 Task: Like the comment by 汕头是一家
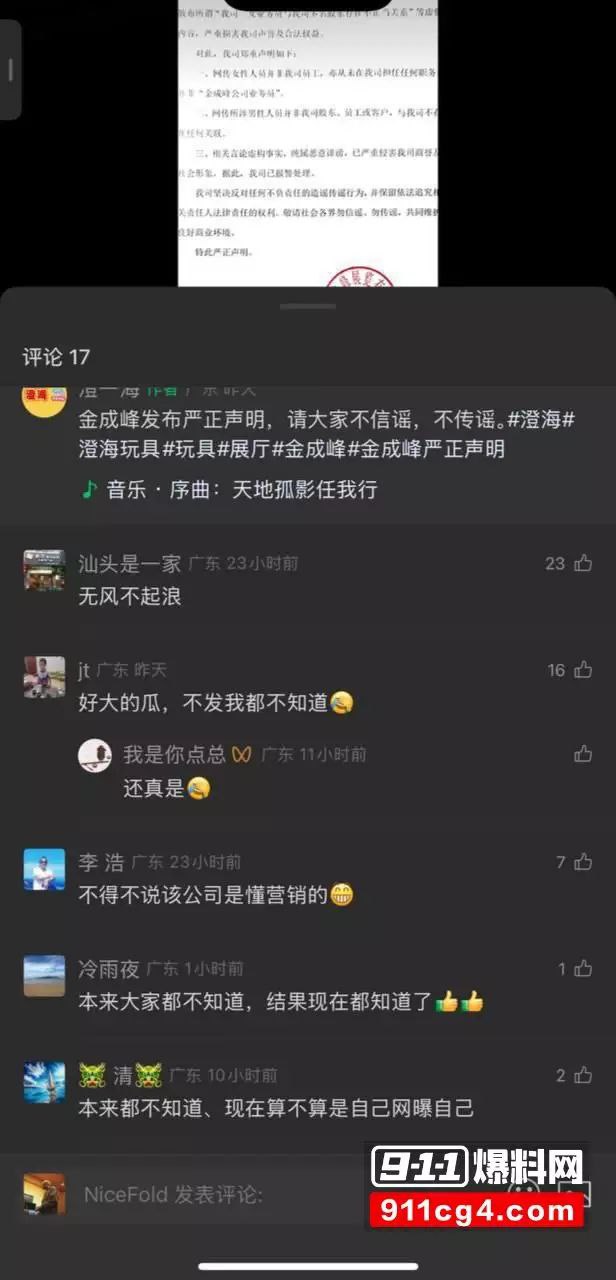[582, 563]
